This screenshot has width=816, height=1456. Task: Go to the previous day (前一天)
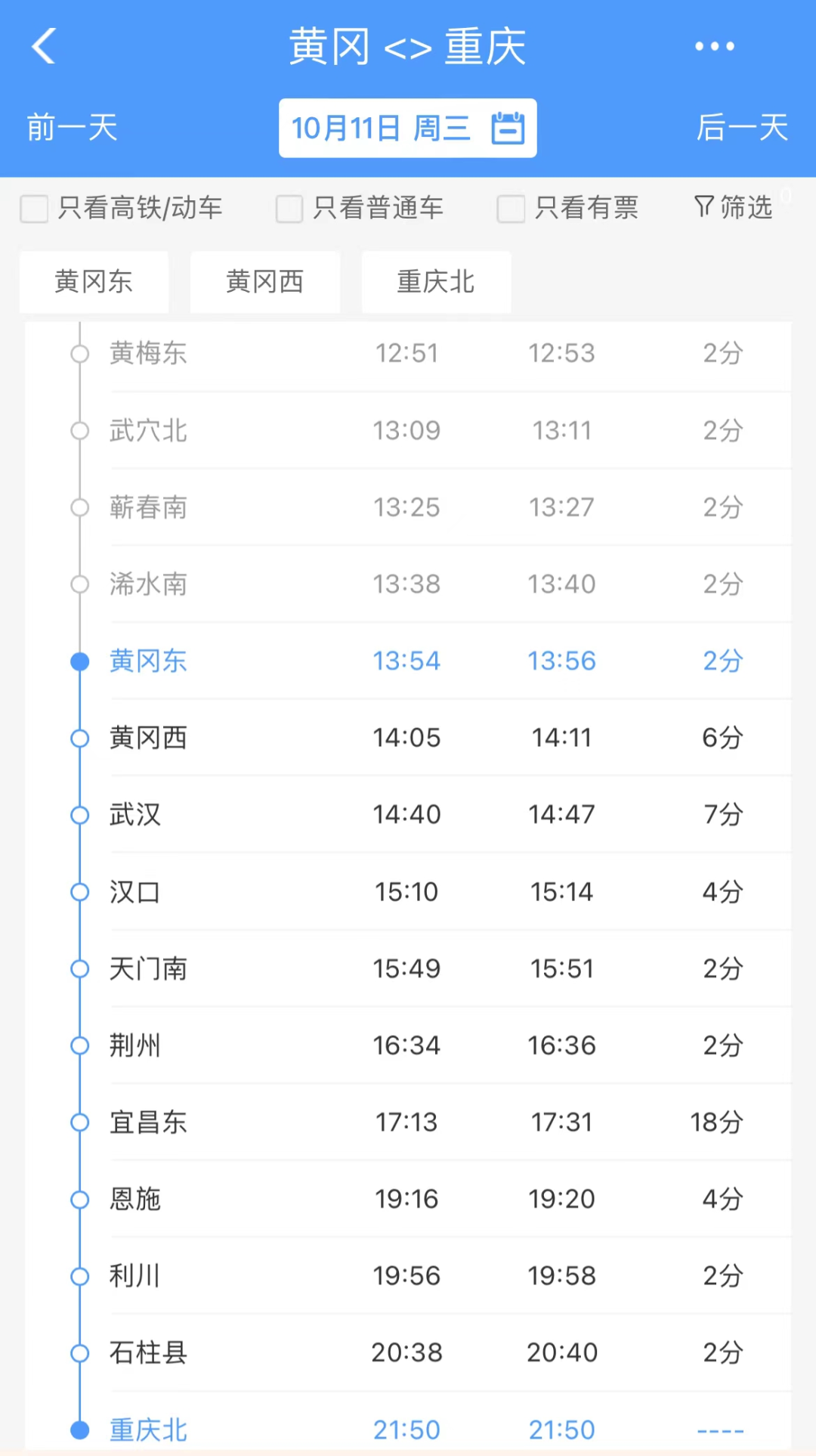72,127
